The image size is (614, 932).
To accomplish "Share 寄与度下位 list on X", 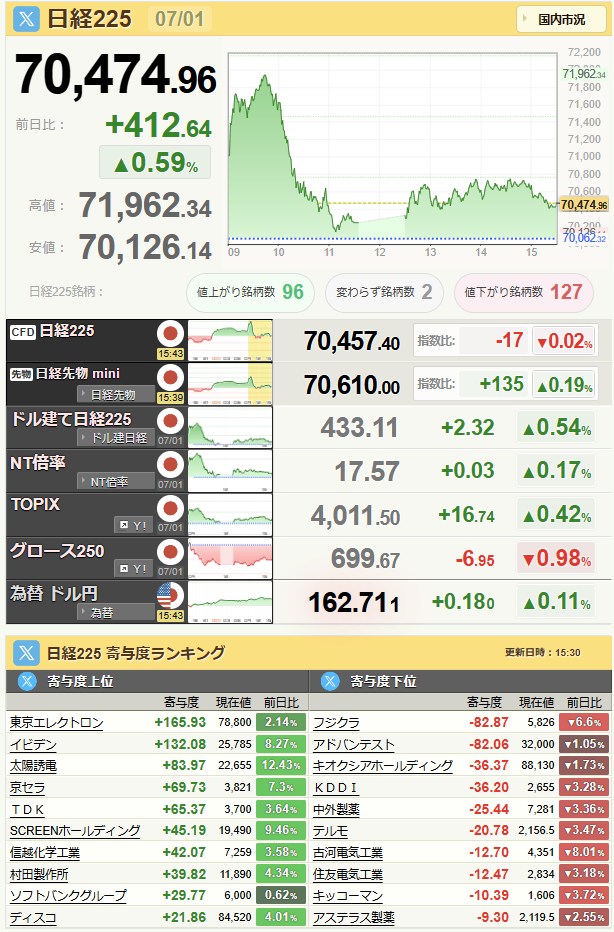I will coord(330,681).
